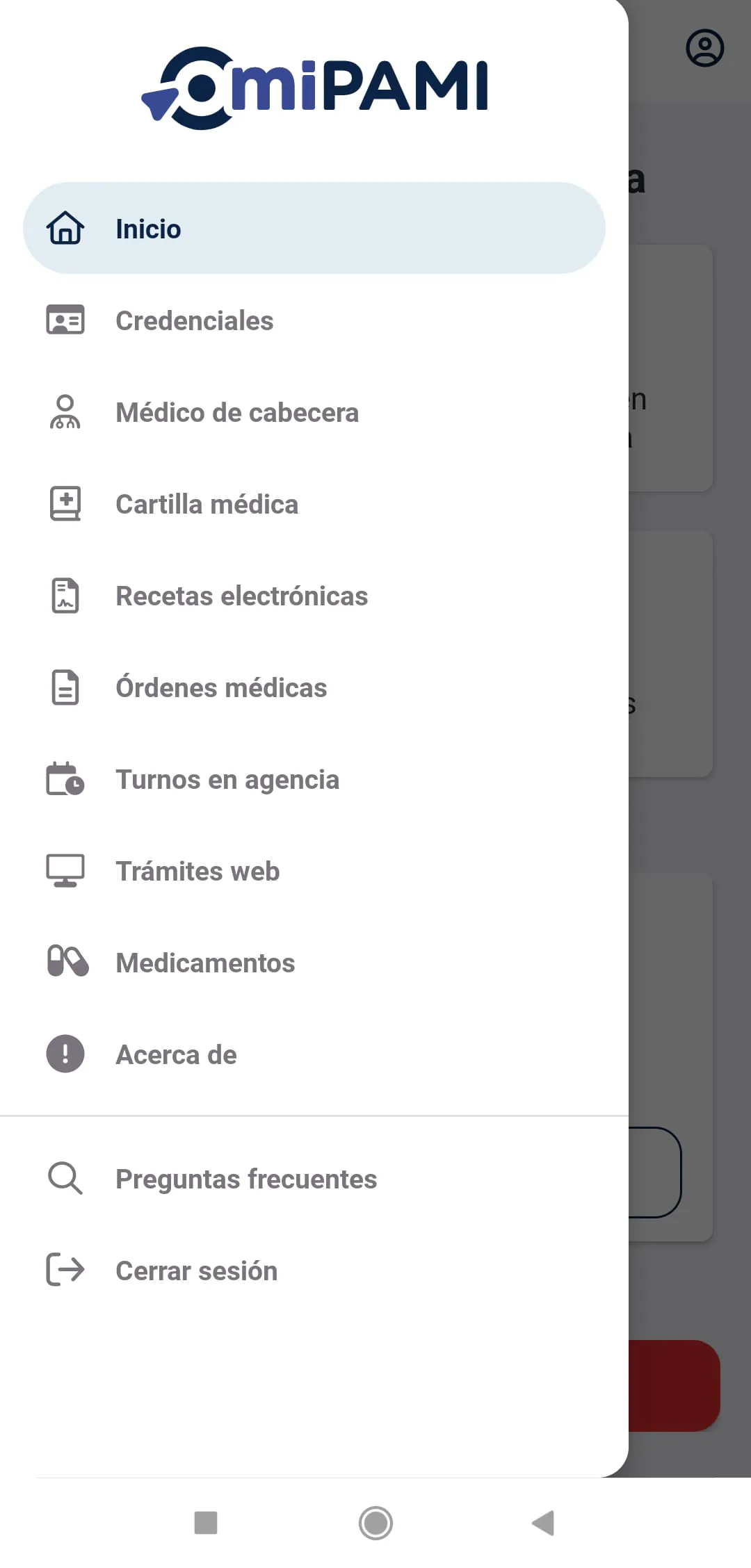751x1568 pixels.
Task: Click the Órdenes médicas file icon
Action: (x=65, y=687)
